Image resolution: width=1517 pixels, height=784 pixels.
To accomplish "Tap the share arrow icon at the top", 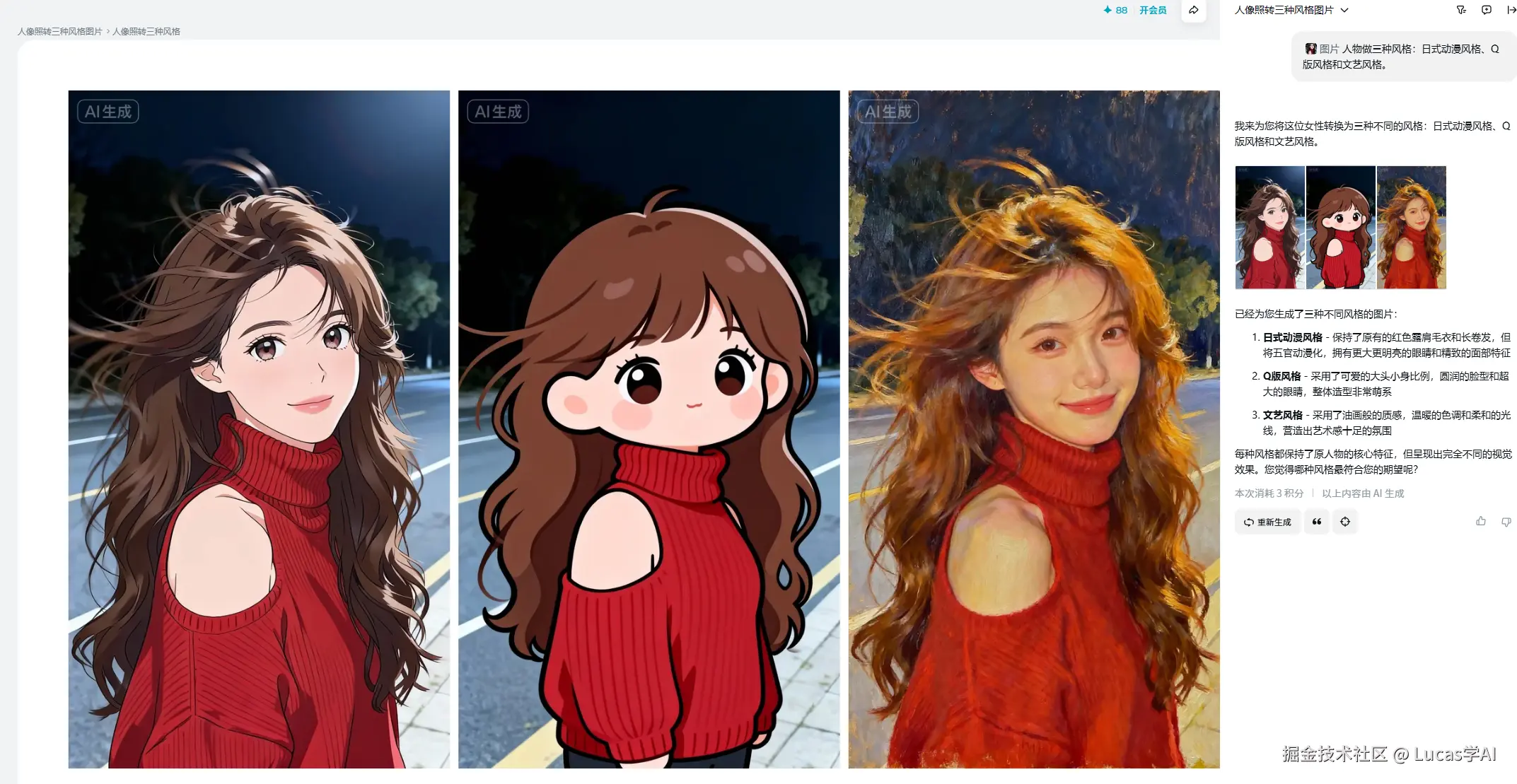I will (1193, 10).
